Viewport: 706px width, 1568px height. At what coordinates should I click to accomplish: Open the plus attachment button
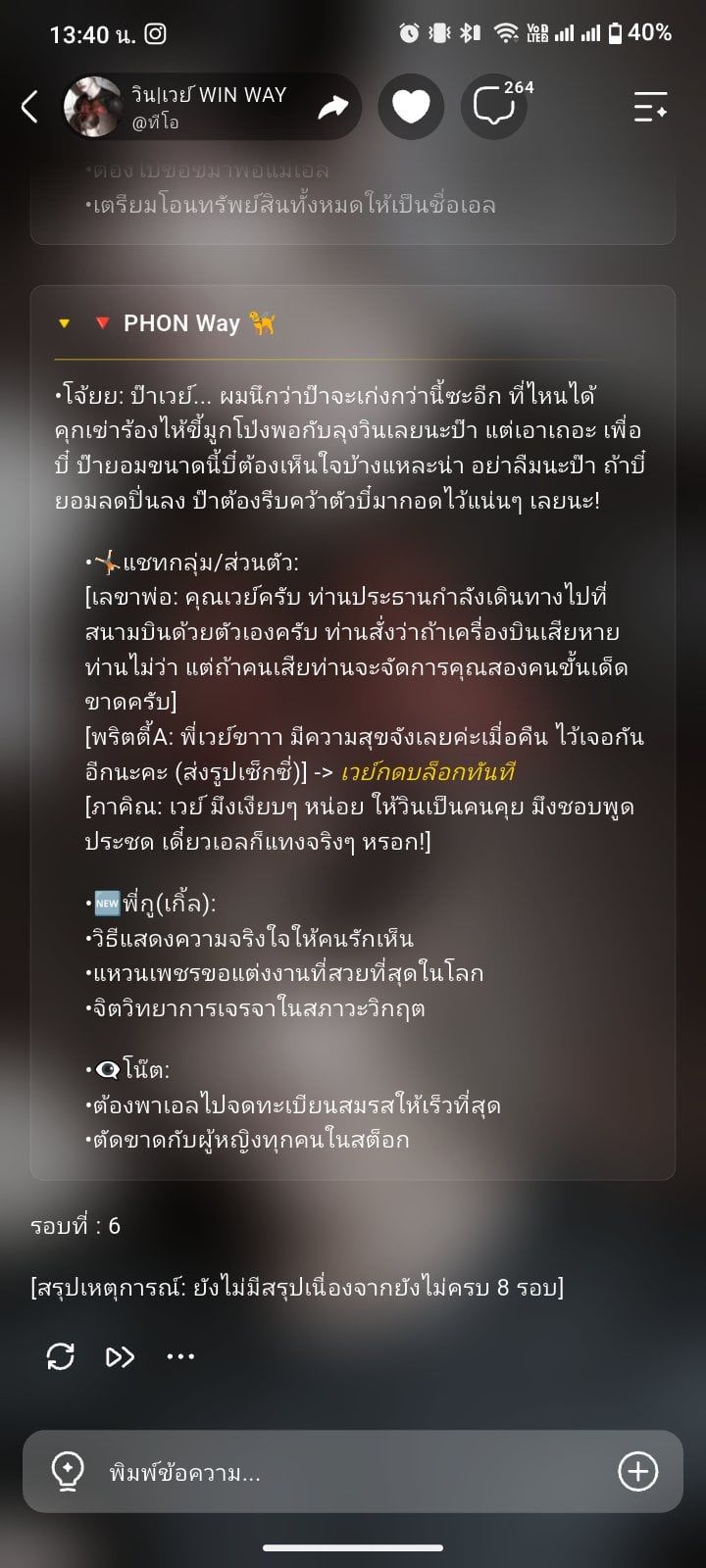point(638,1471)
